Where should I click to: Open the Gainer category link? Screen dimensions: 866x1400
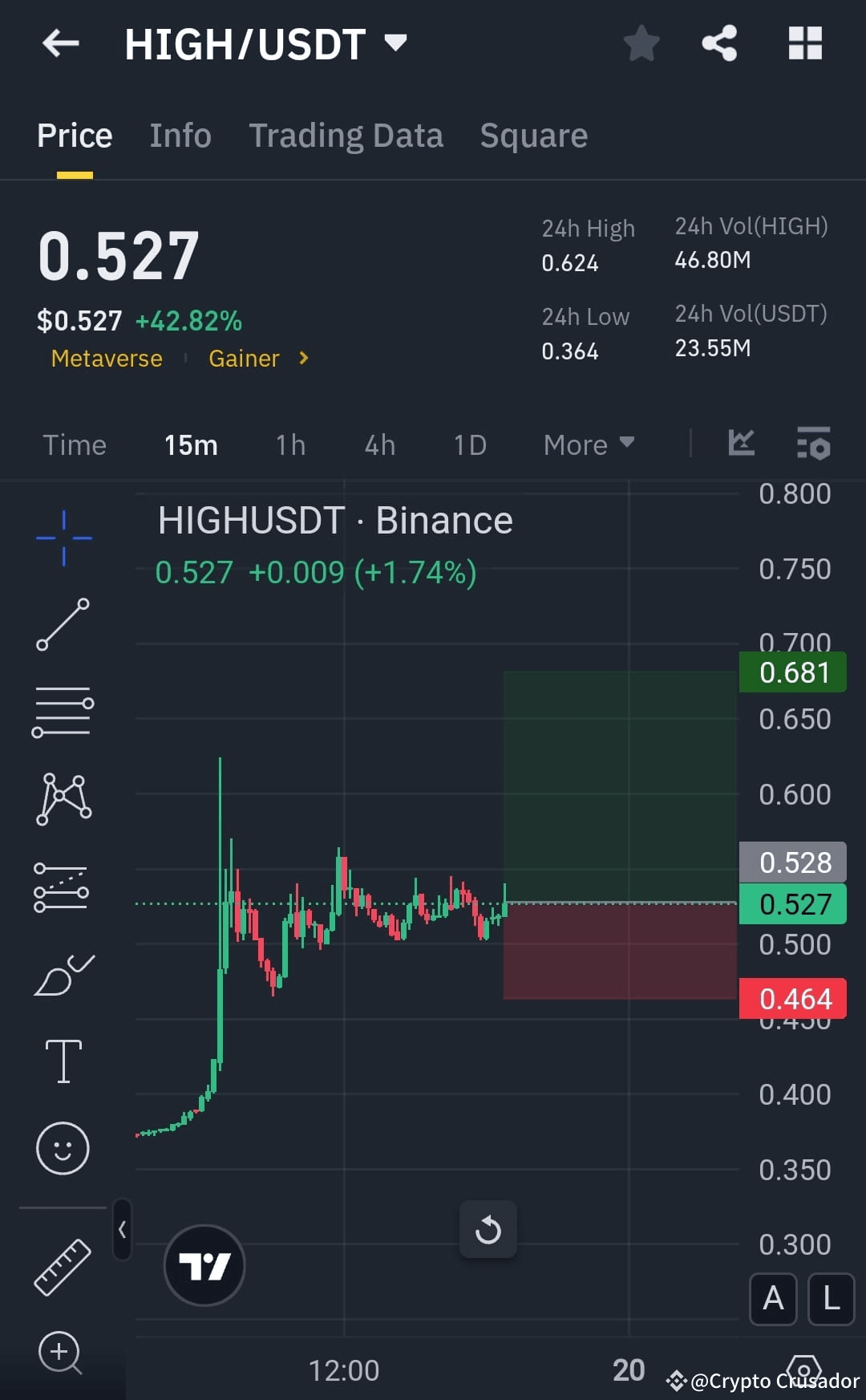coord(245,359)
